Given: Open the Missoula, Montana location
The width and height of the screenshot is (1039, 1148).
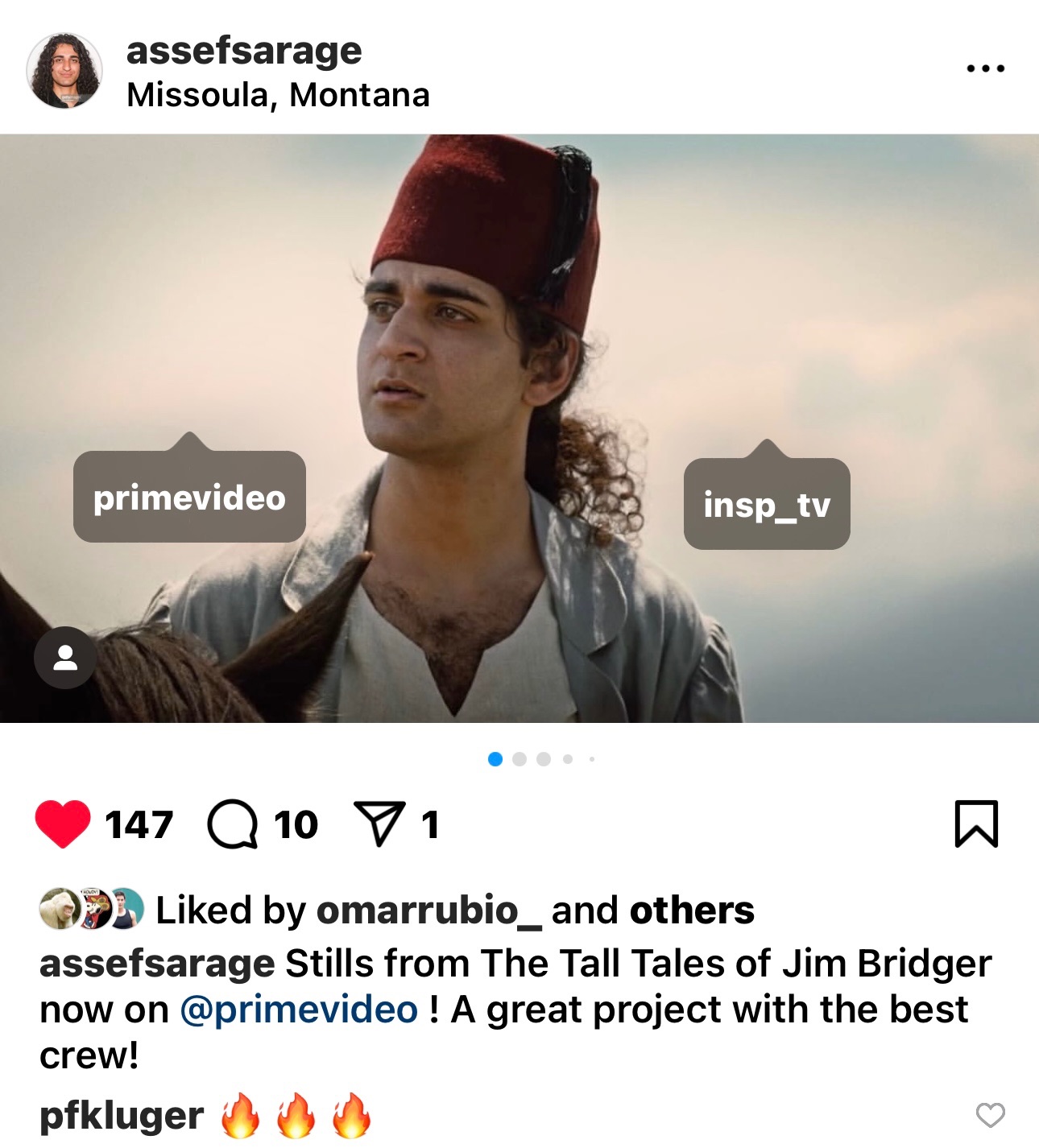Looking at the screenshot, I should 278,95.
